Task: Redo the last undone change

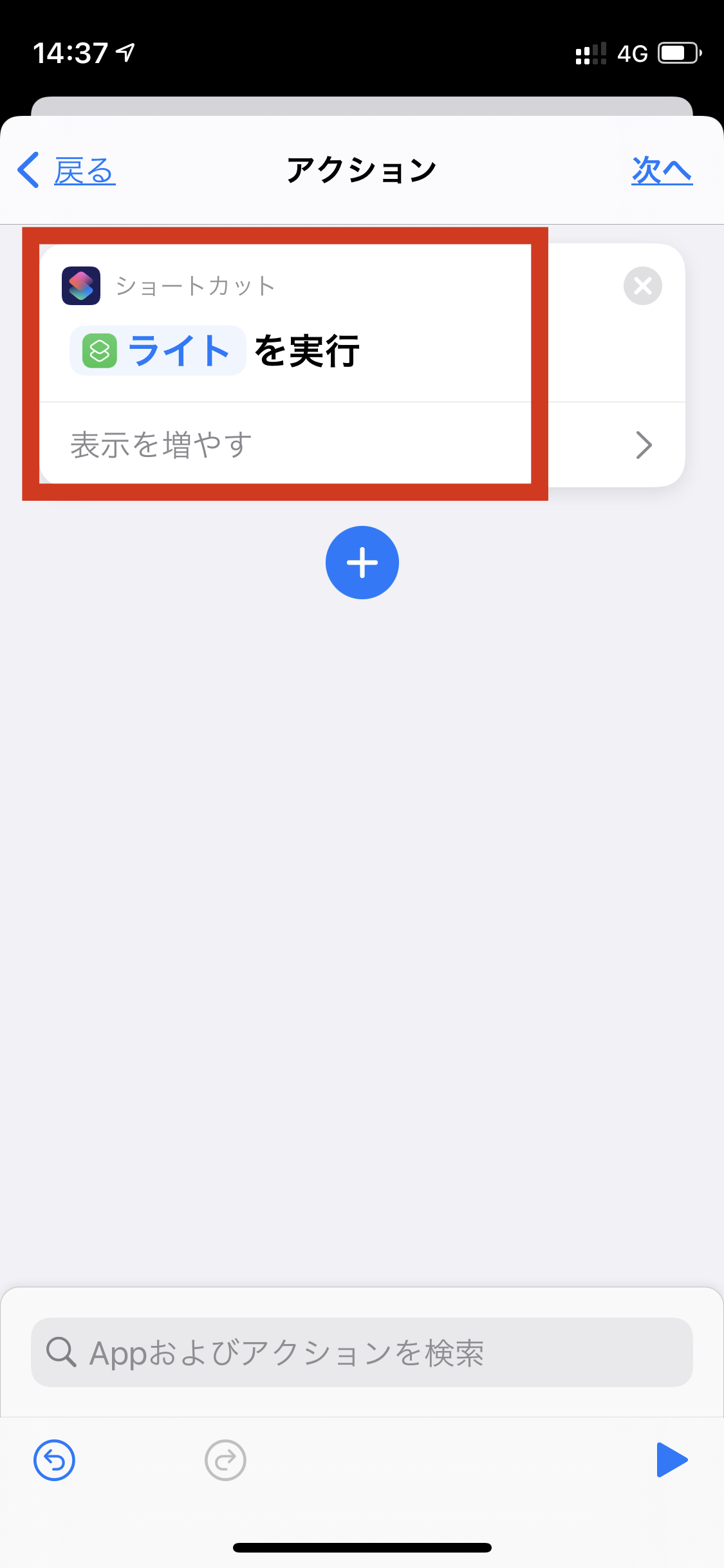Action: click(225, 1460)
